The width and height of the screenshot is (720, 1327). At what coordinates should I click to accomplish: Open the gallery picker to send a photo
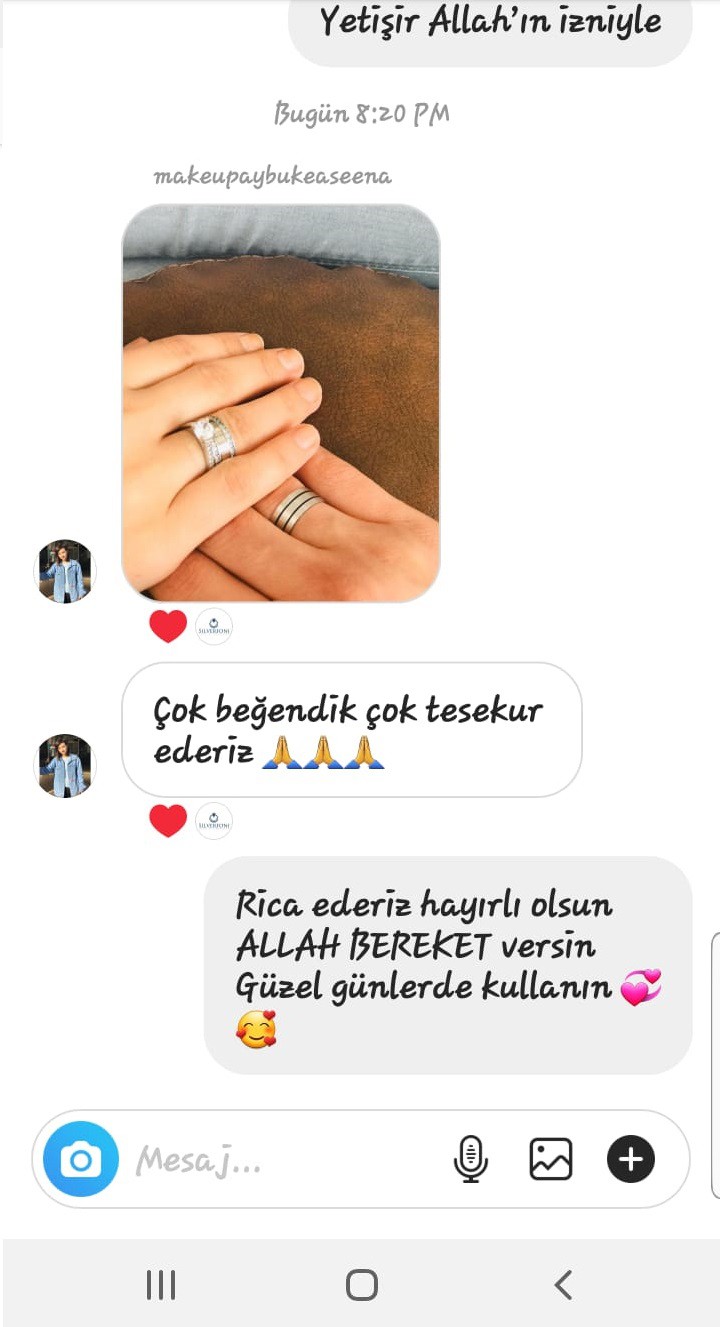pyautogui.click(x=550, y=1160)
